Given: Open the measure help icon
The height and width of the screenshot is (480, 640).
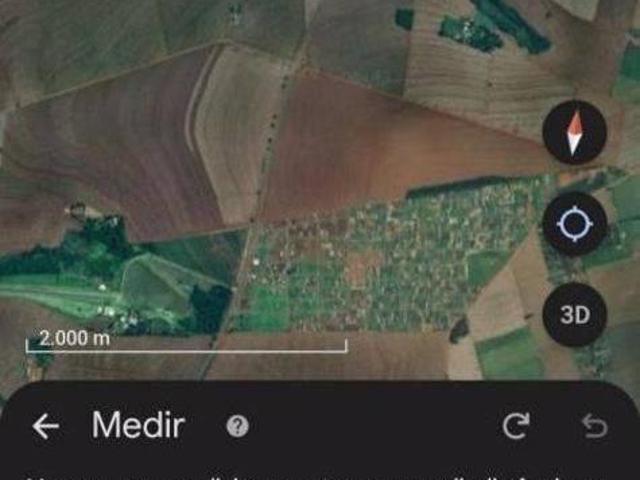Looking at the screenshot, I should [237, 427].
